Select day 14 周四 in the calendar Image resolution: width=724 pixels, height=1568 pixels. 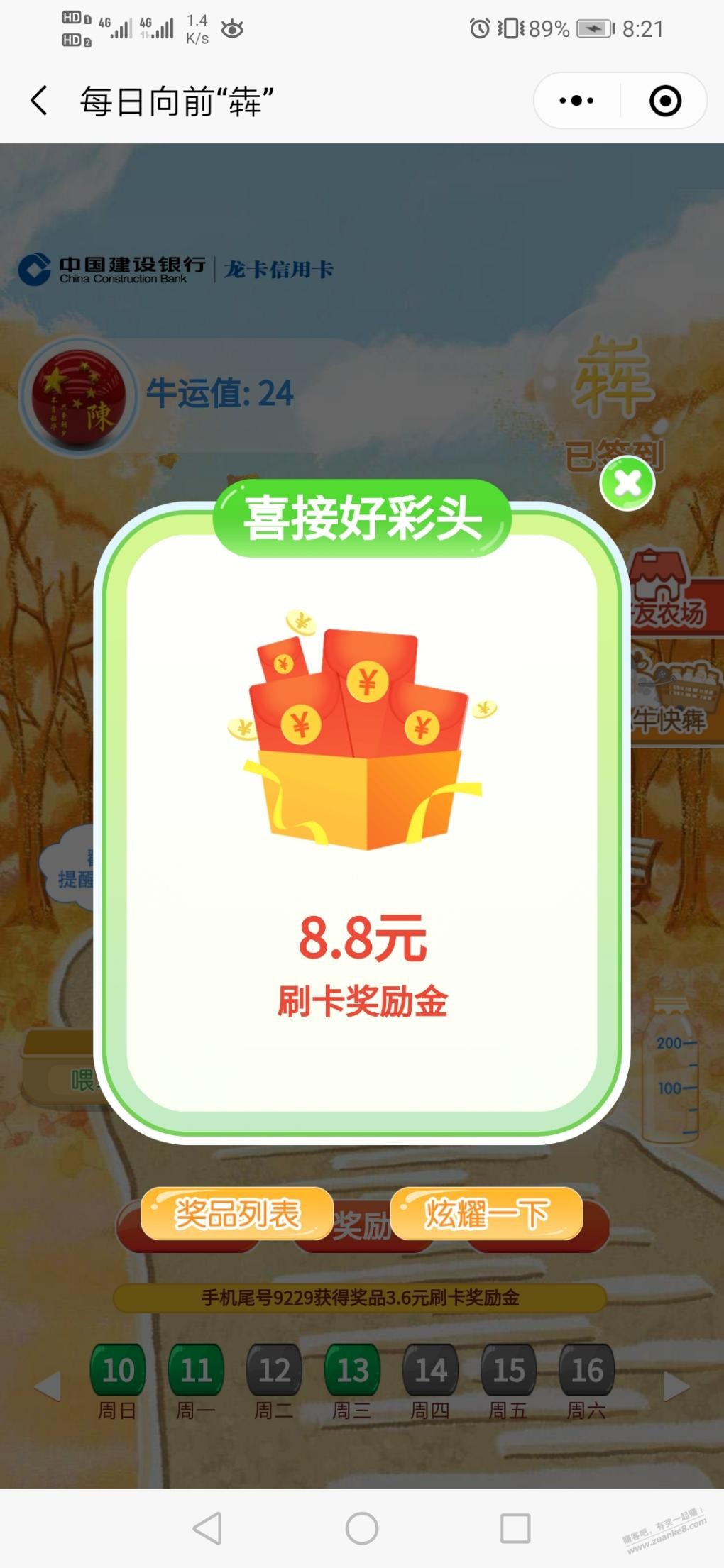430,1370
